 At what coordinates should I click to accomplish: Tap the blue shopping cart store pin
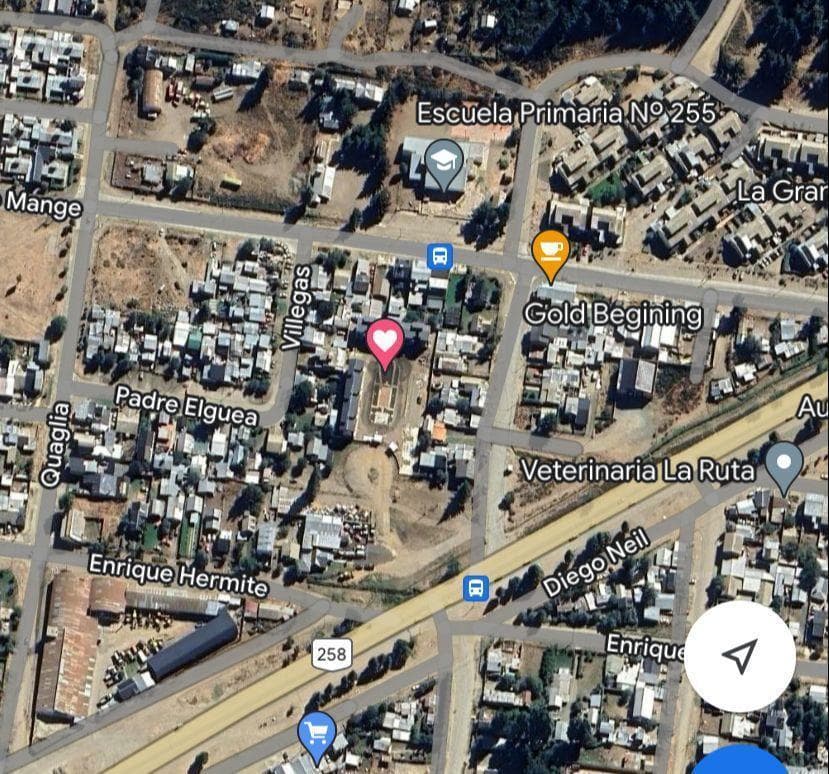[x=317, y=734]
